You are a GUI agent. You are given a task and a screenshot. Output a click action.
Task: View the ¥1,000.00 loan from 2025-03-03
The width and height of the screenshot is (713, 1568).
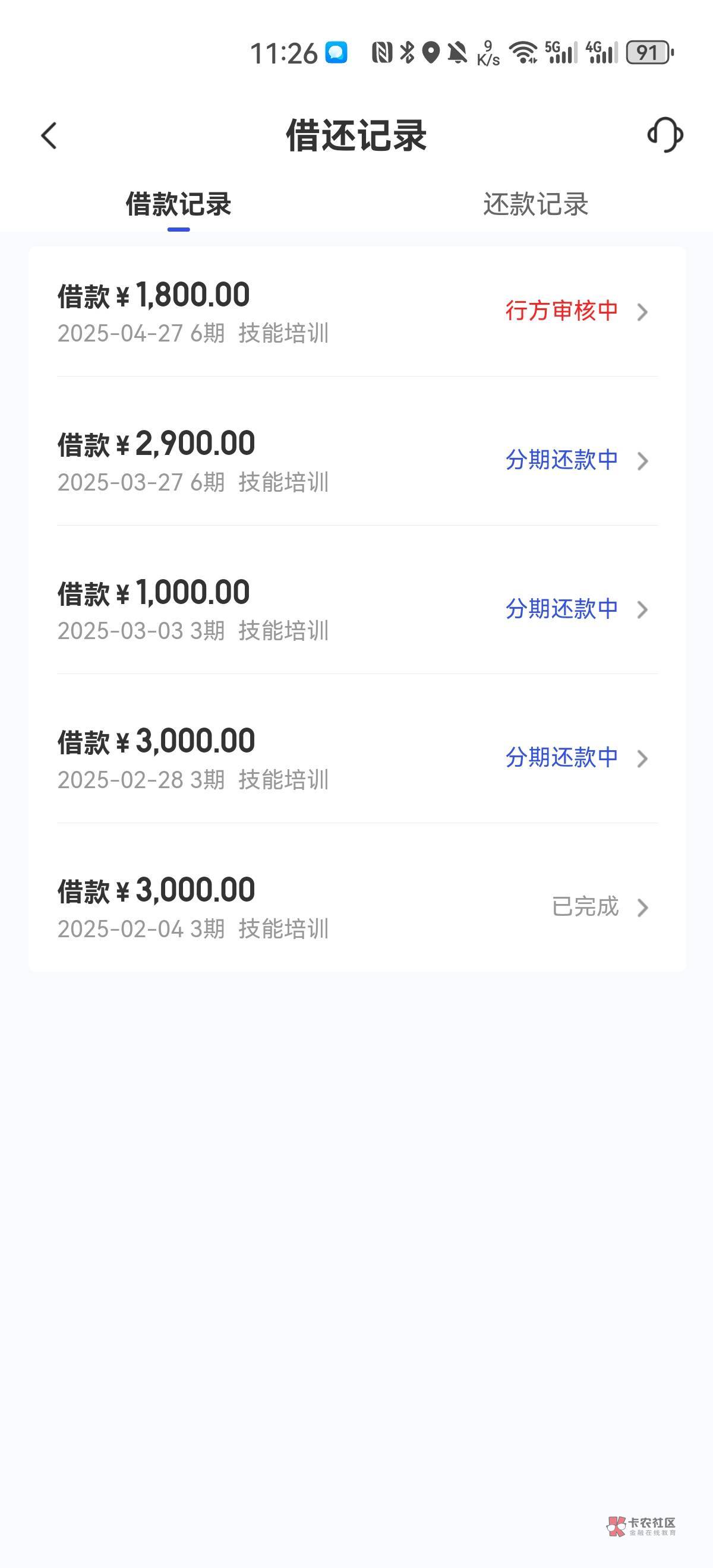[358, 610]
